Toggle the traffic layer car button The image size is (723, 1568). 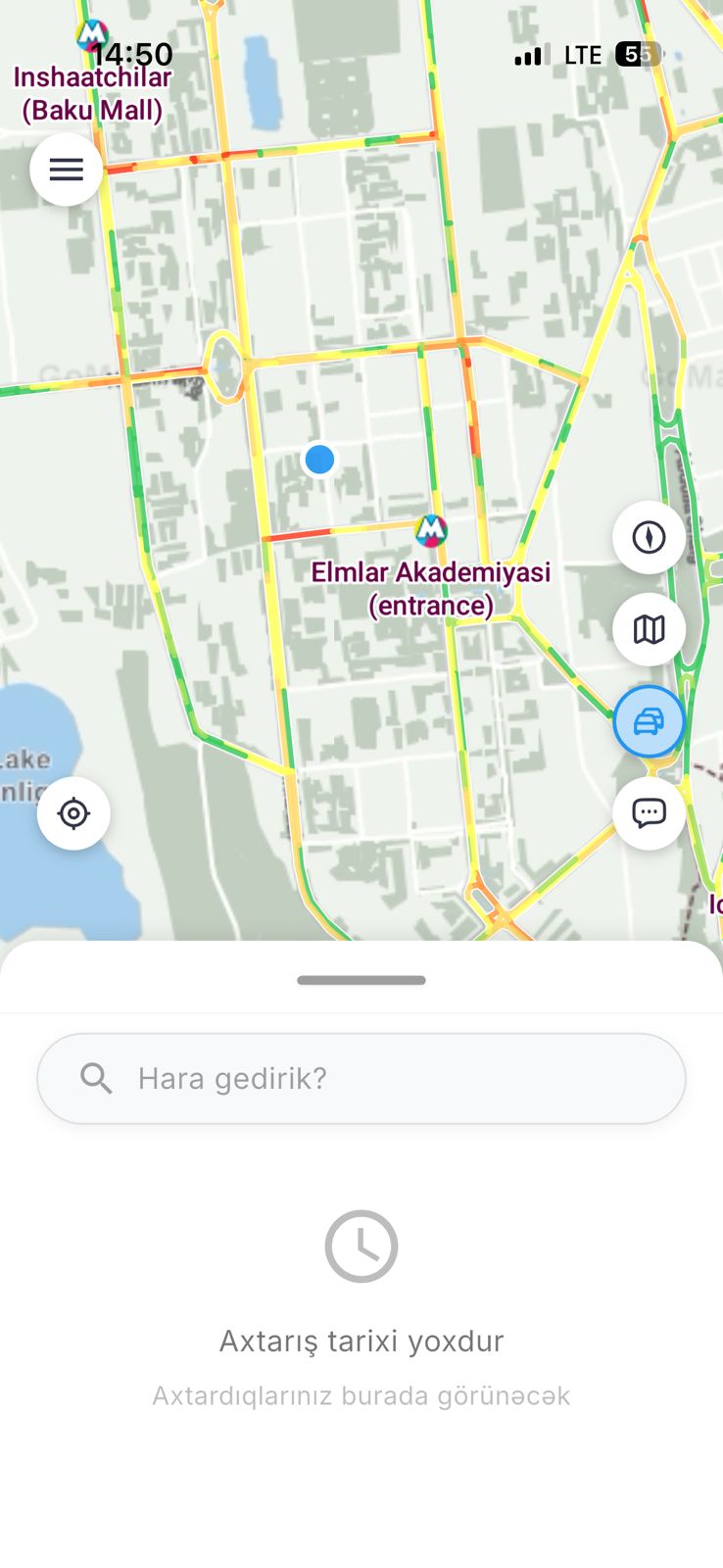649,721
